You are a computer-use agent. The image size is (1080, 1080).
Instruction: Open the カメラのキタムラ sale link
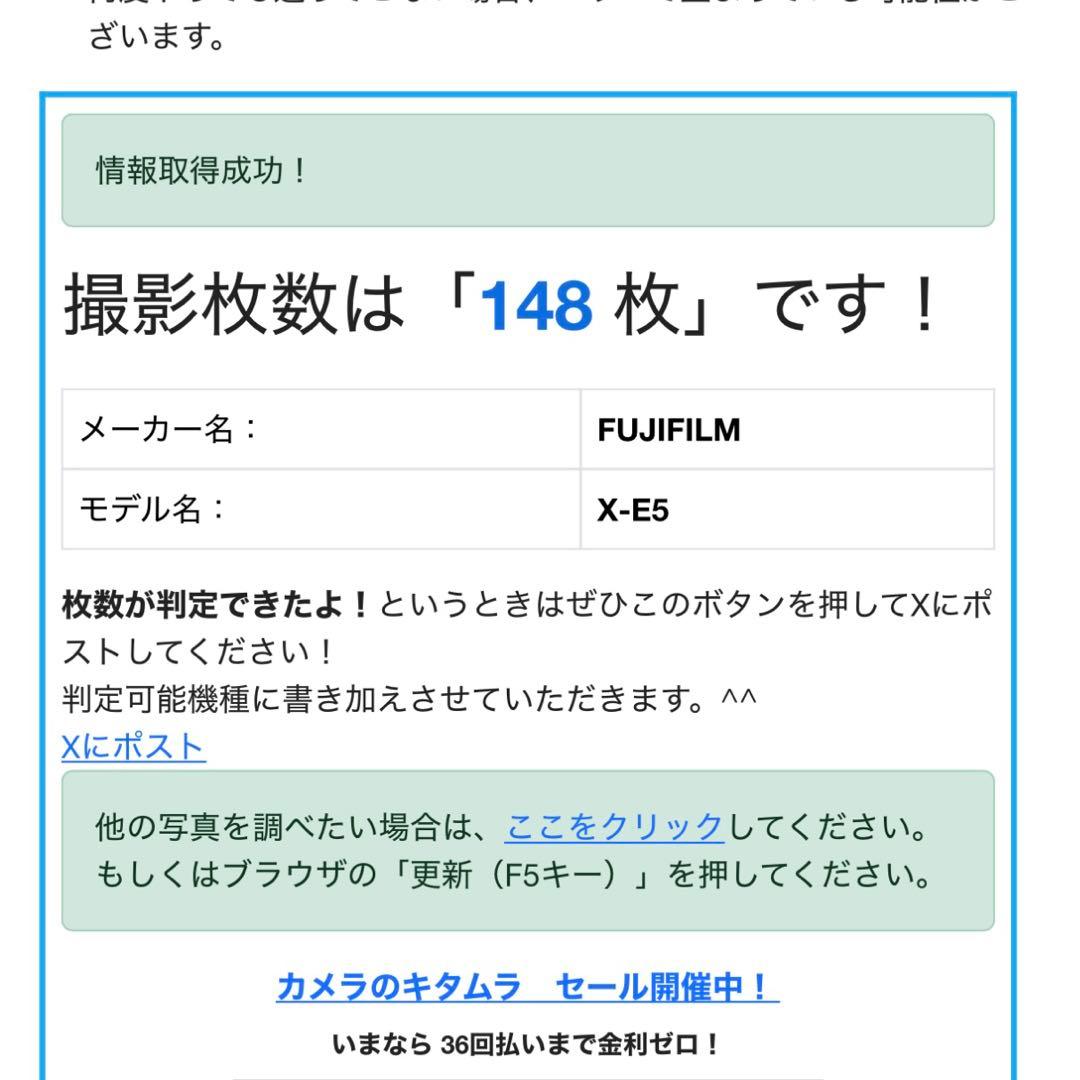coord(527,987)
